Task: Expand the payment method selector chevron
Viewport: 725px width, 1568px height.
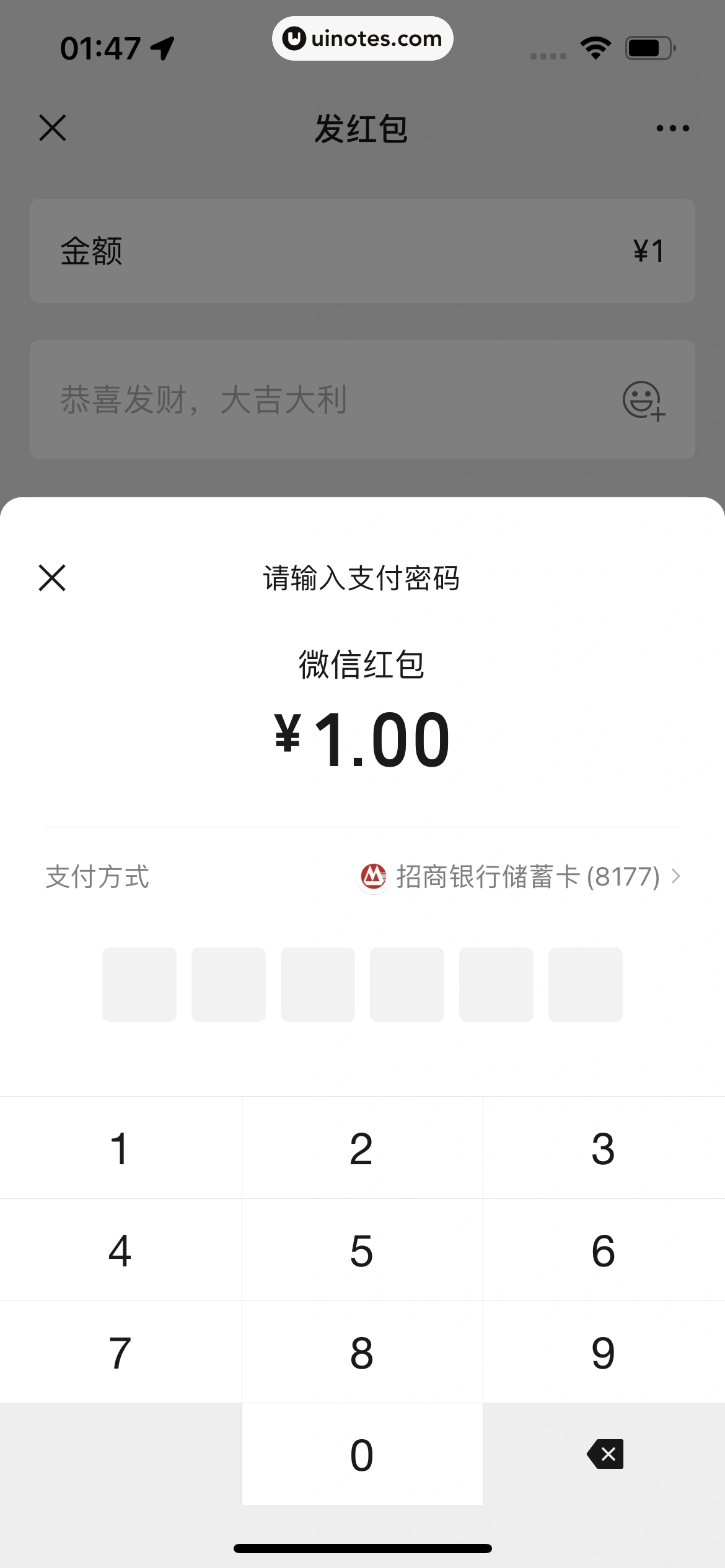Action: (x=675, y=877)
